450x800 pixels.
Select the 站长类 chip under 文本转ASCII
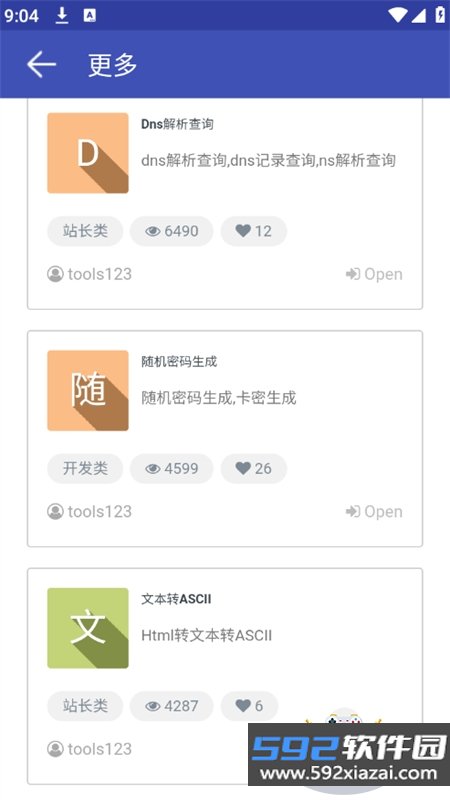click(x=85, y=706)
